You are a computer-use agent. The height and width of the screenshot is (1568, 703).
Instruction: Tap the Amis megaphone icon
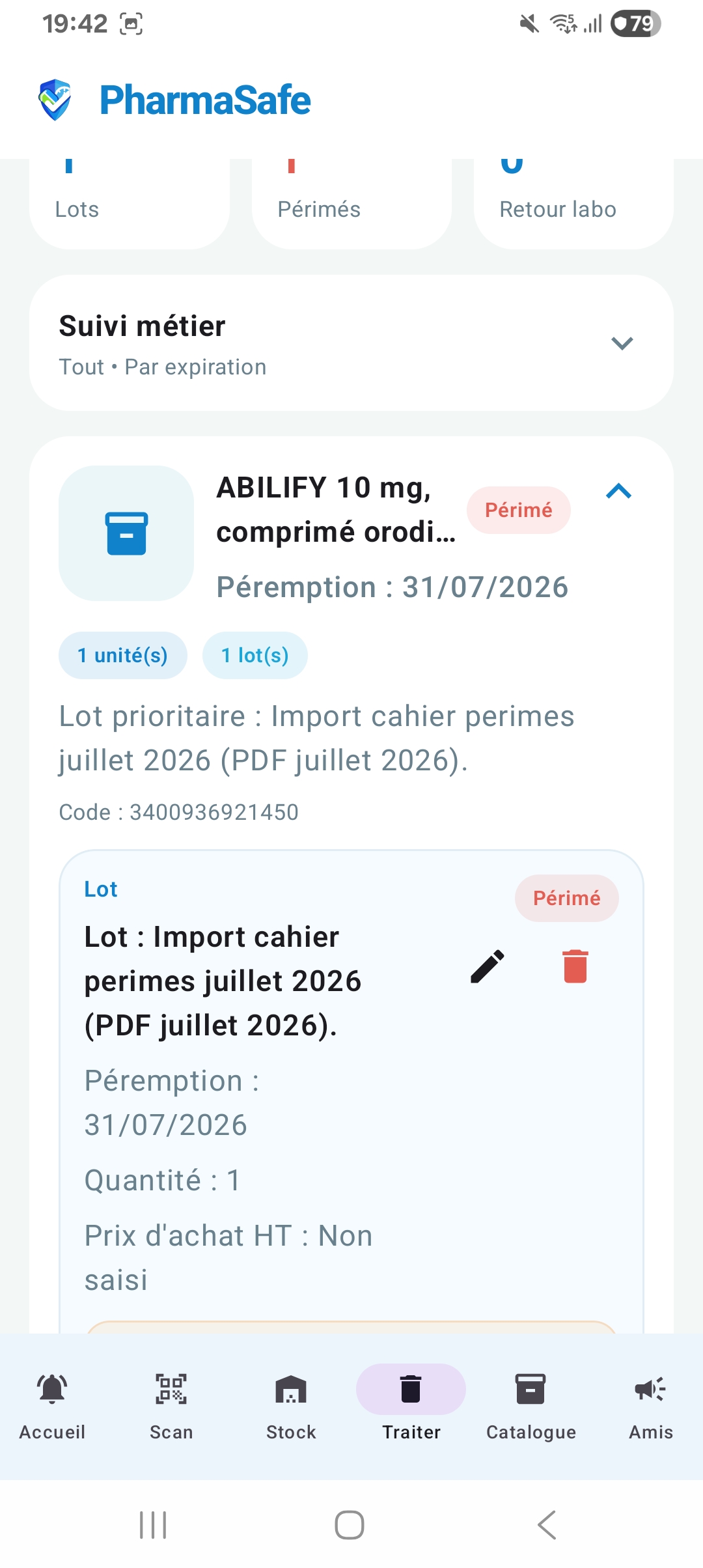(x=650, y=1389)
